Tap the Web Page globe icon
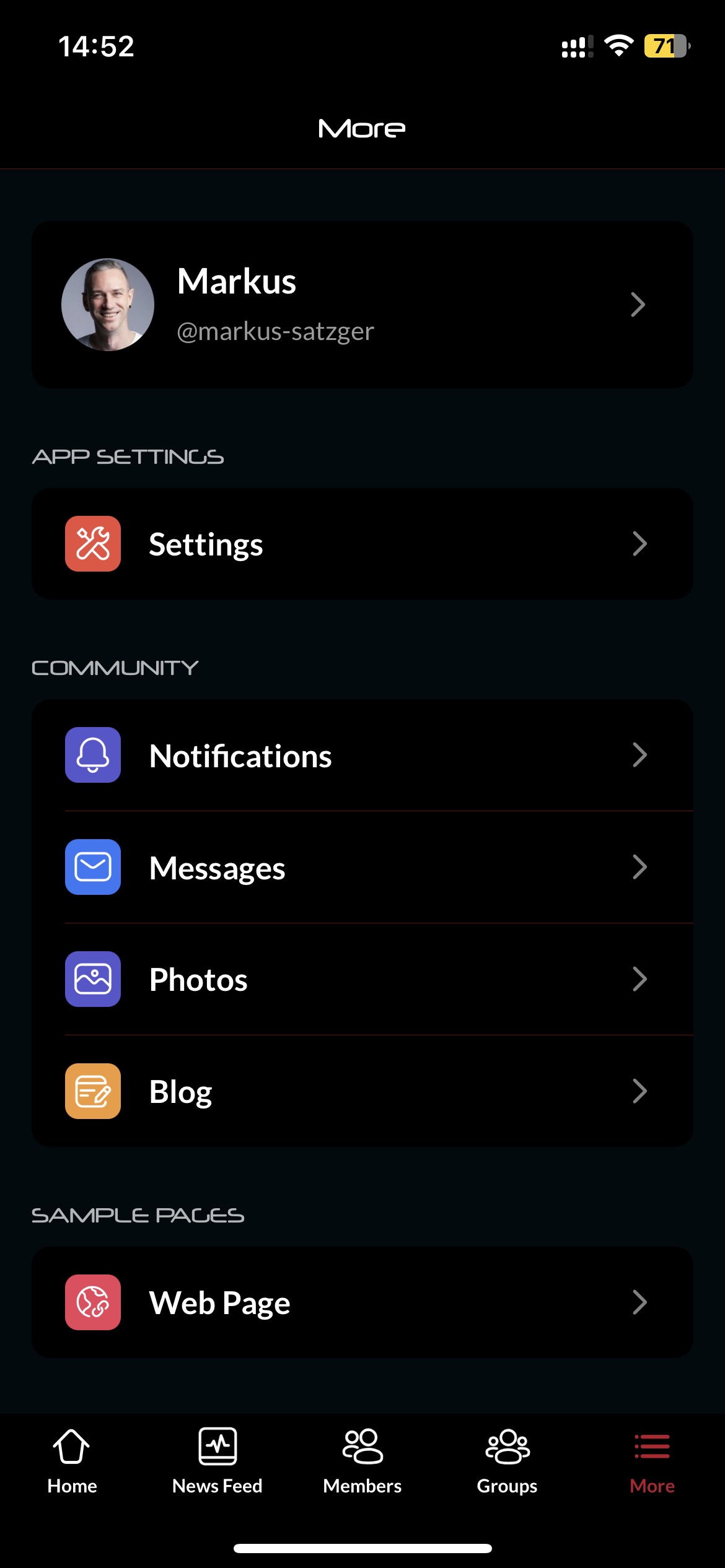Image resolution: width=725 pixels, height=1568 pixels. pyautogui.click(x=92, y=1302)
